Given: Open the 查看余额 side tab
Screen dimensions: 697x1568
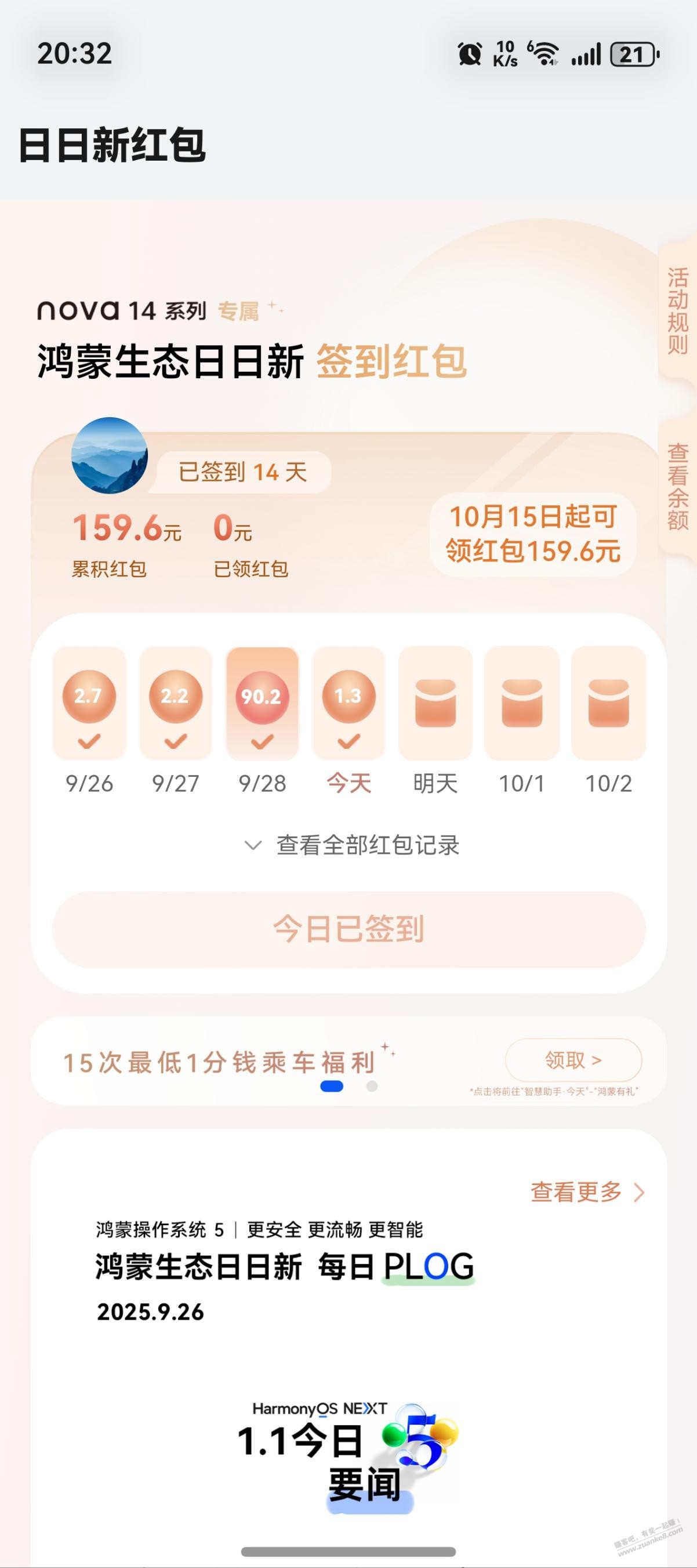Looking at the screenshot, I should (677, 486).
